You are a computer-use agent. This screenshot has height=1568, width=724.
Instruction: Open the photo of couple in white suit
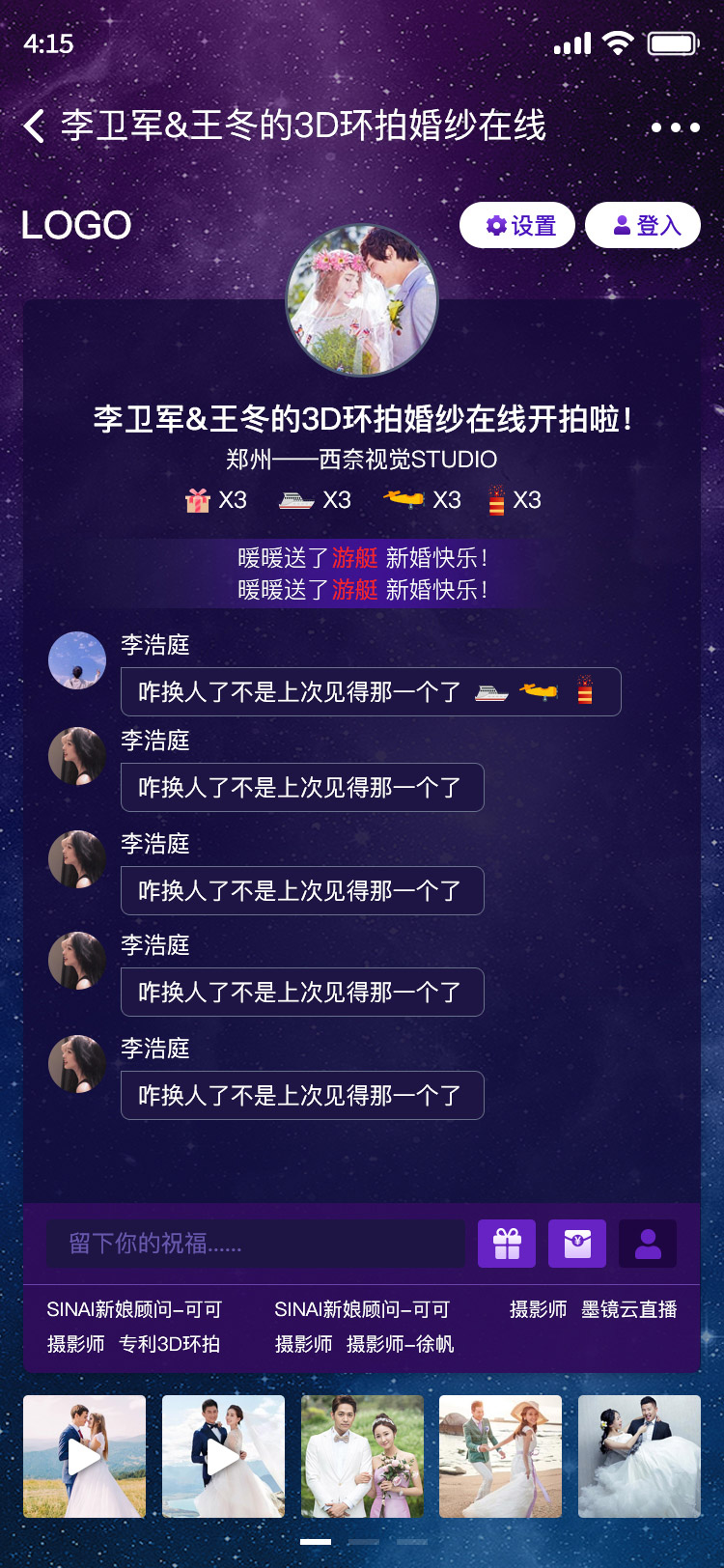point(362,1456)
